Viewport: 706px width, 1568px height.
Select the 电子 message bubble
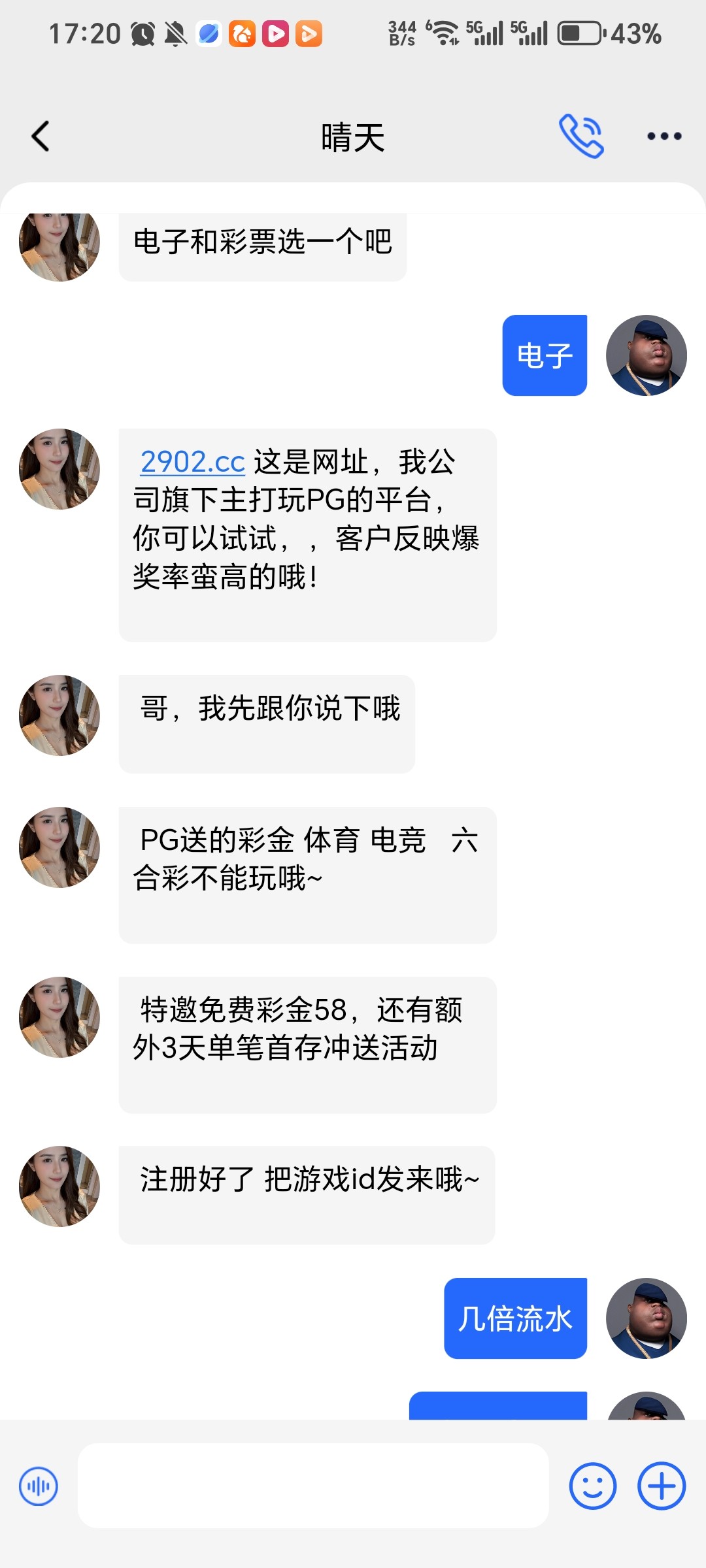545,355
